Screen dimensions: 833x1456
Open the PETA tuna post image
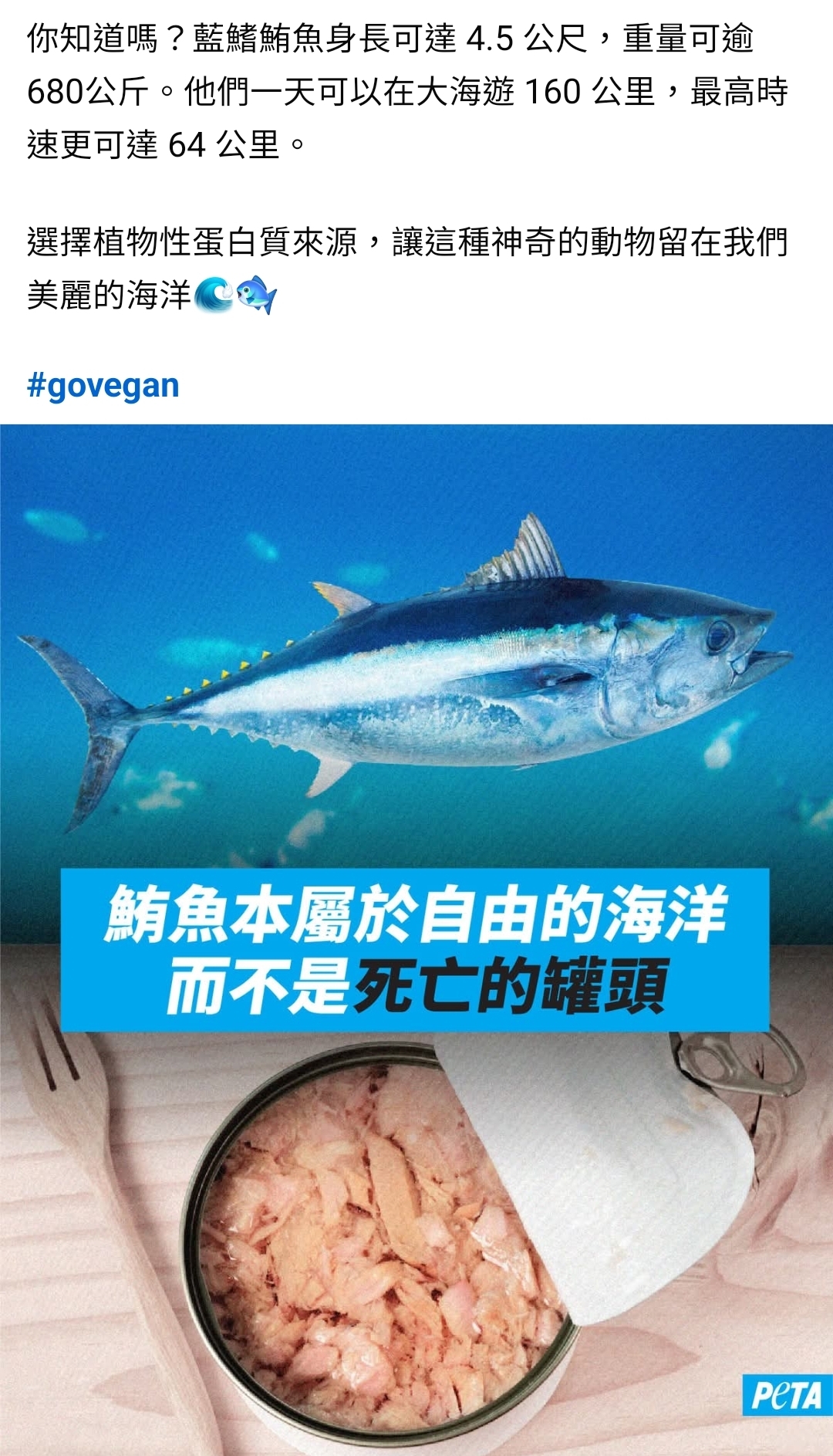pyautogui.click(x=416, y=940)
